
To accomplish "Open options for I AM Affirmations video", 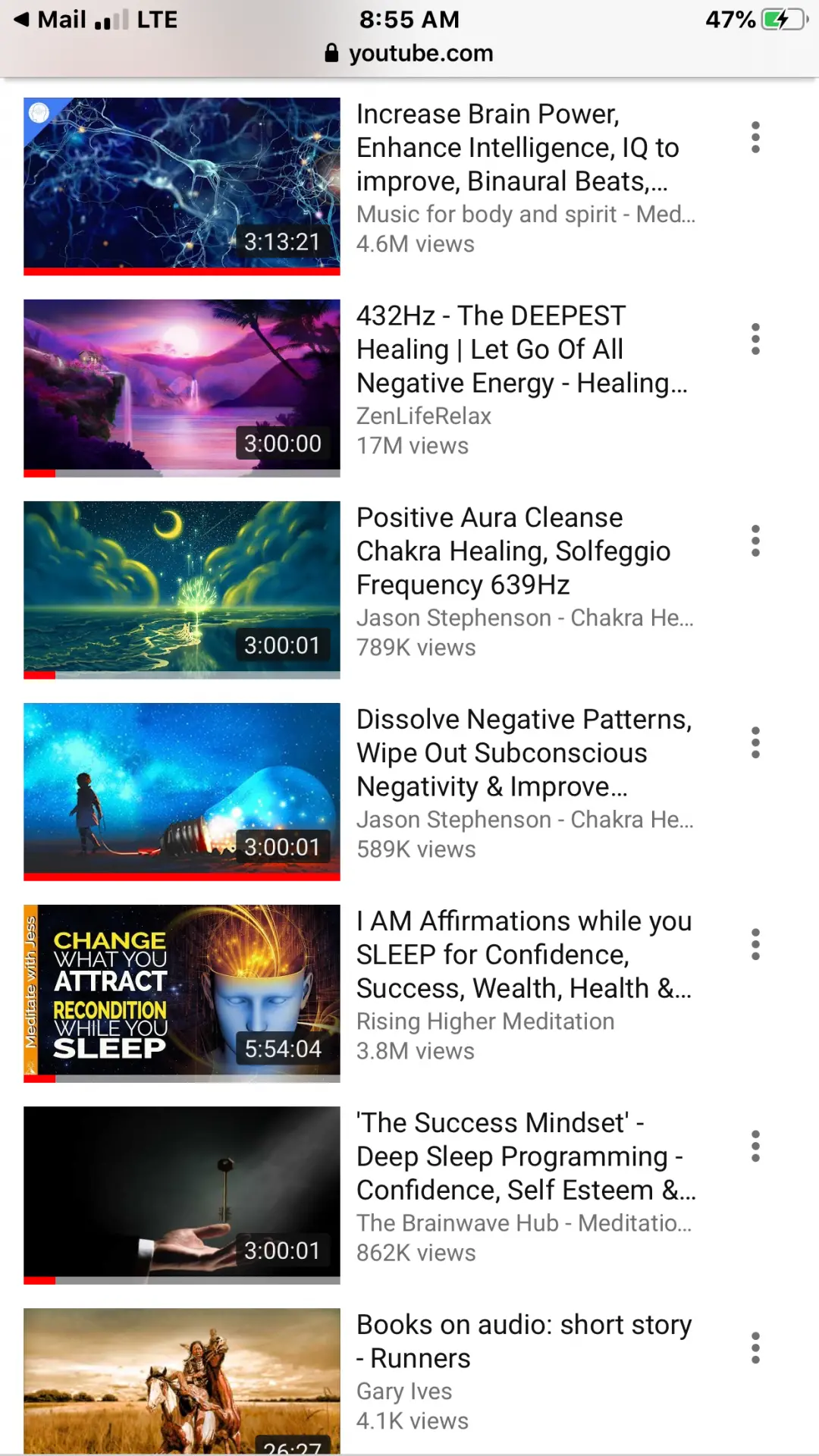I will (755, 944).
